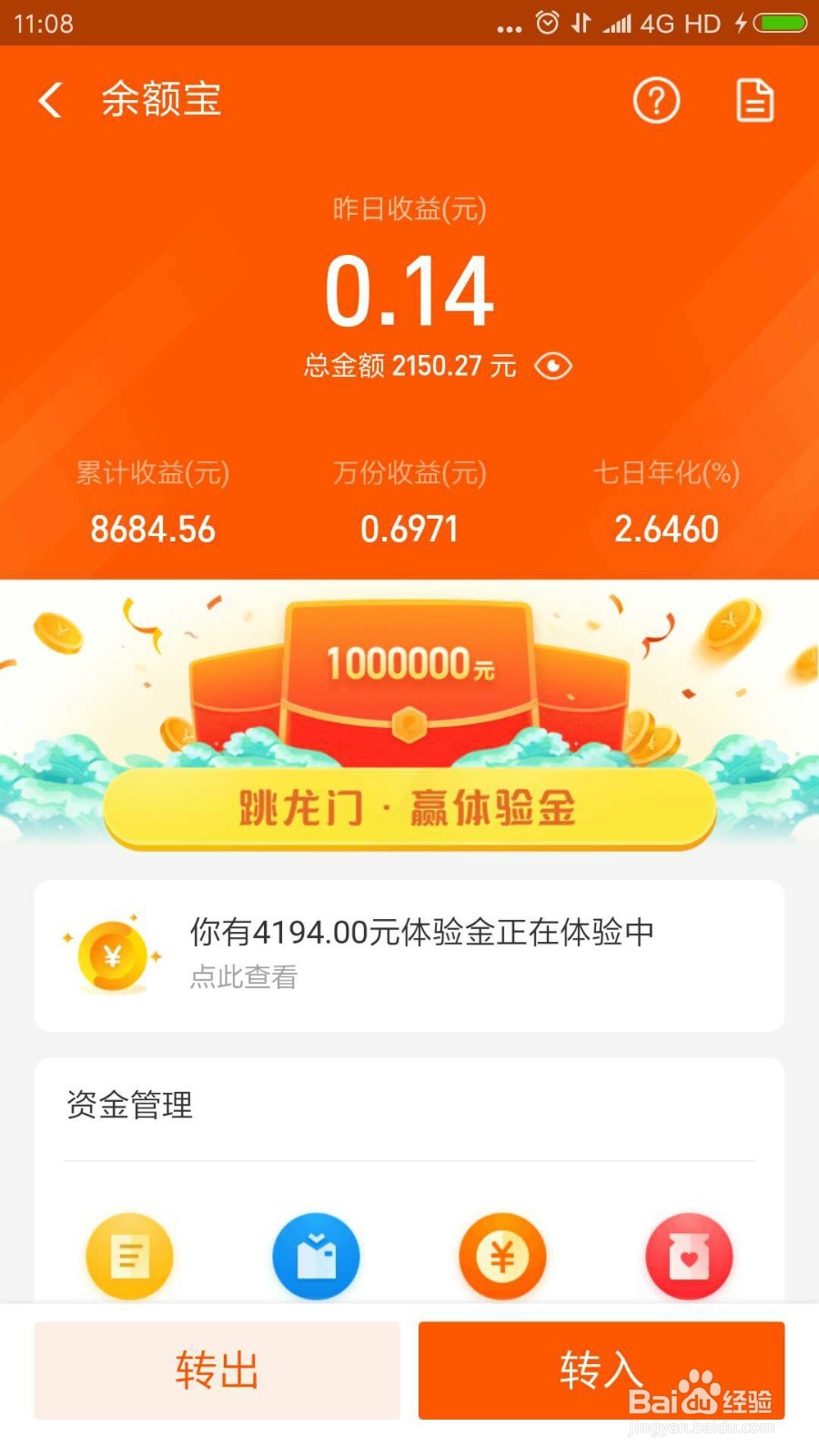Open the document icon in the top bar
Image resolution: width=819 pixels, height=1456 pixels.
[754, 101]
